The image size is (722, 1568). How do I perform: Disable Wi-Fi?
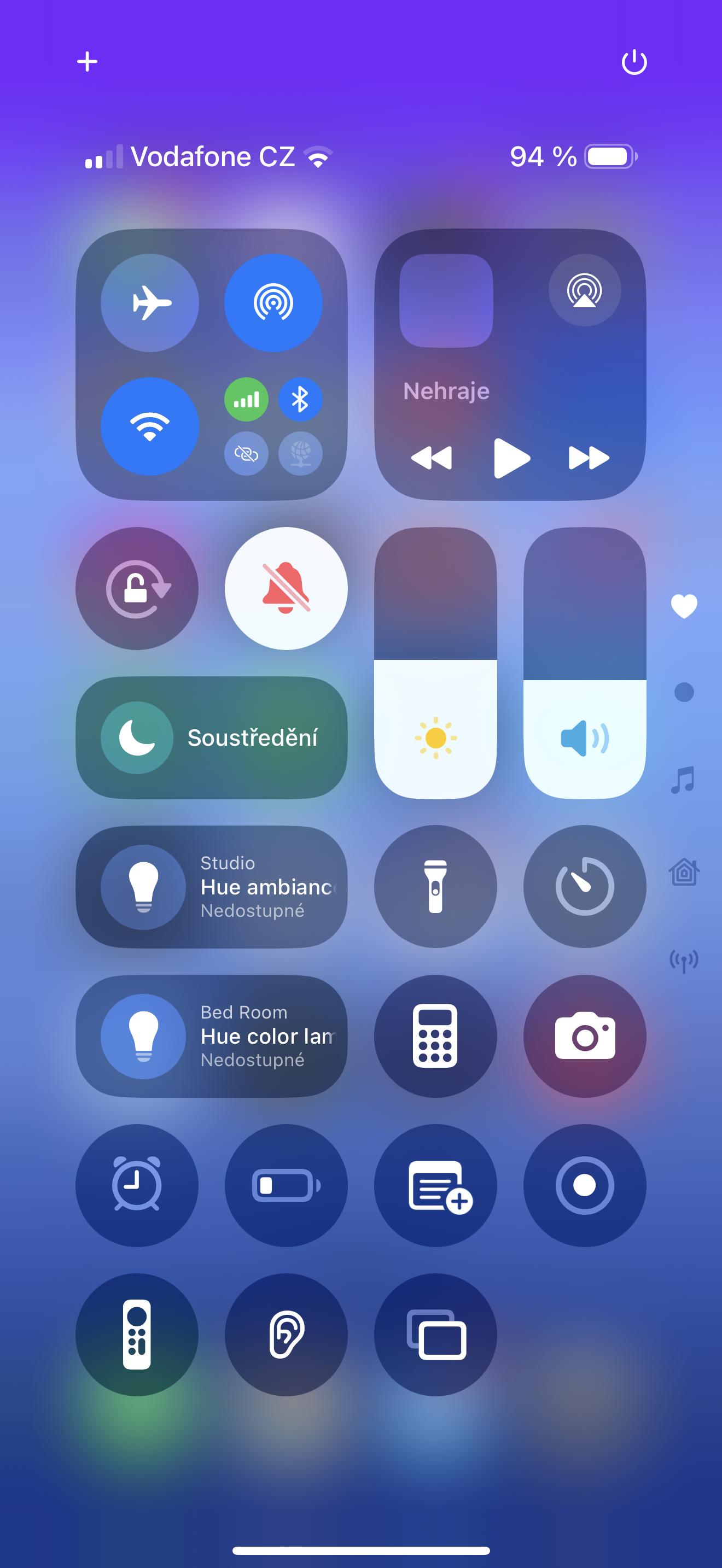[x=150, y=426]
